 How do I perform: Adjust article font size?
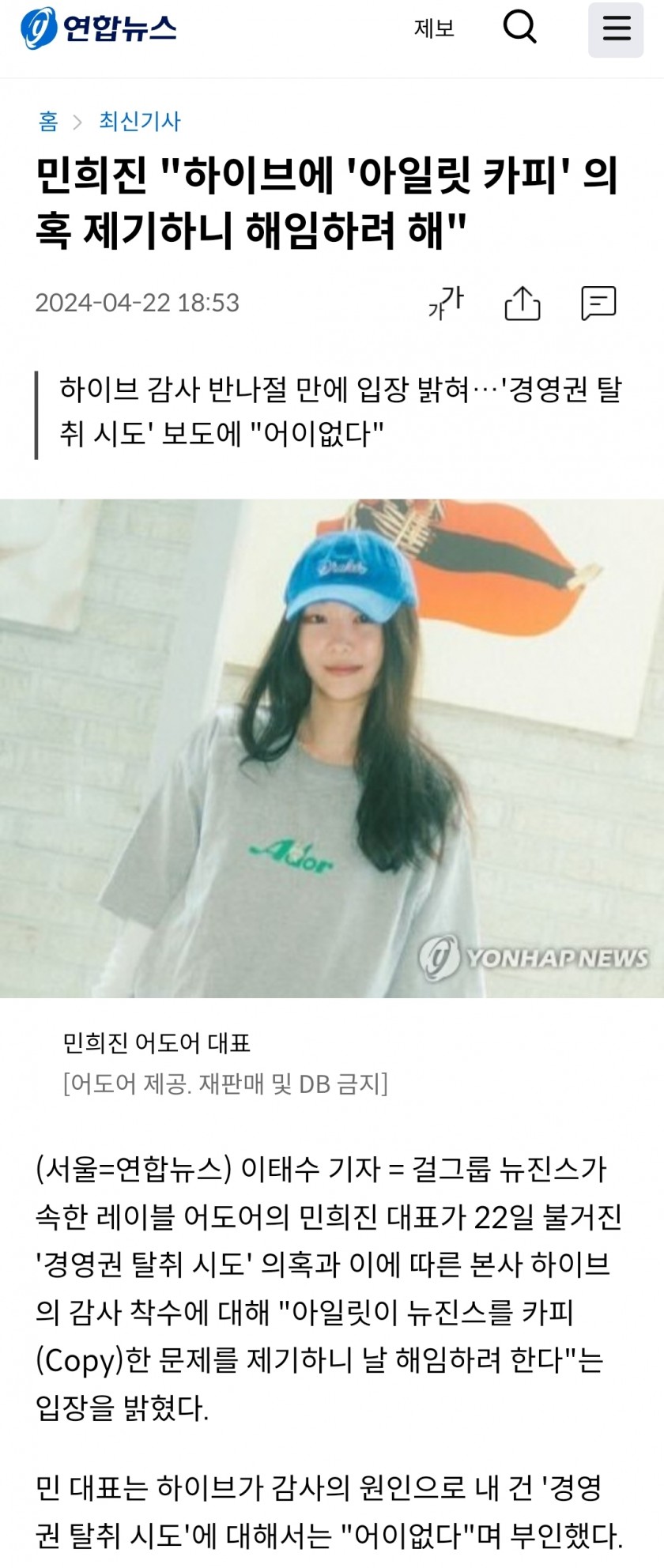coord(445,303)
